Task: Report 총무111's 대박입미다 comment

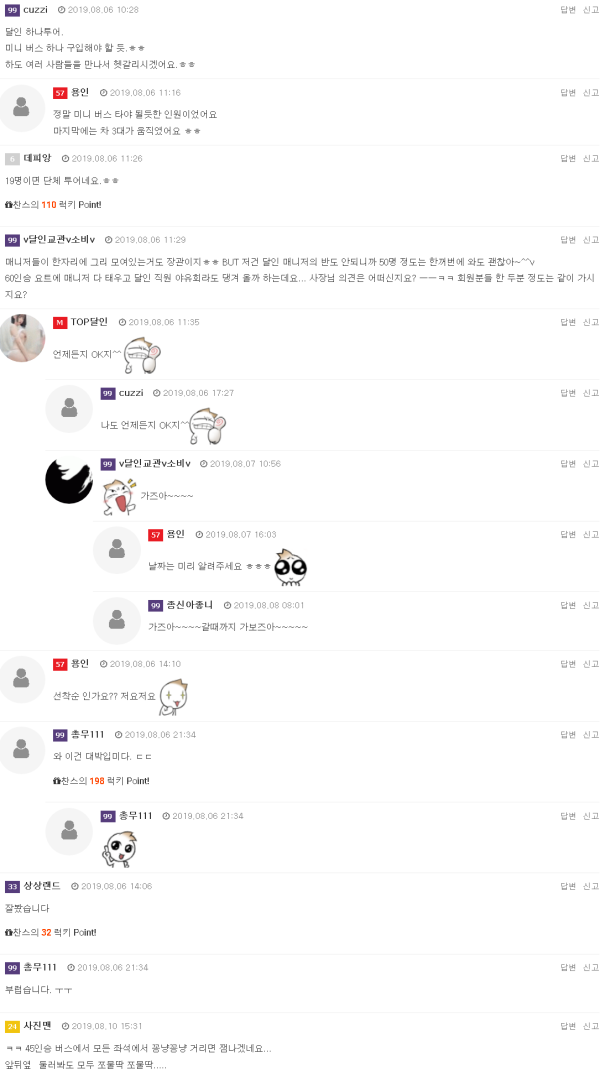Action: [590, 734]
